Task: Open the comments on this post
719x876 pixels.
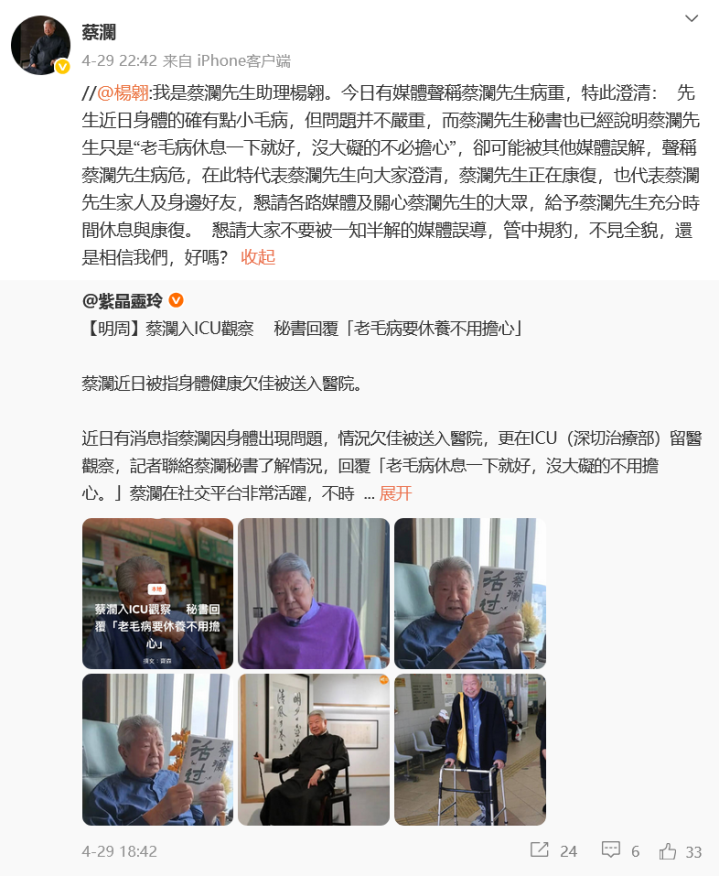Action: (619, 851)
